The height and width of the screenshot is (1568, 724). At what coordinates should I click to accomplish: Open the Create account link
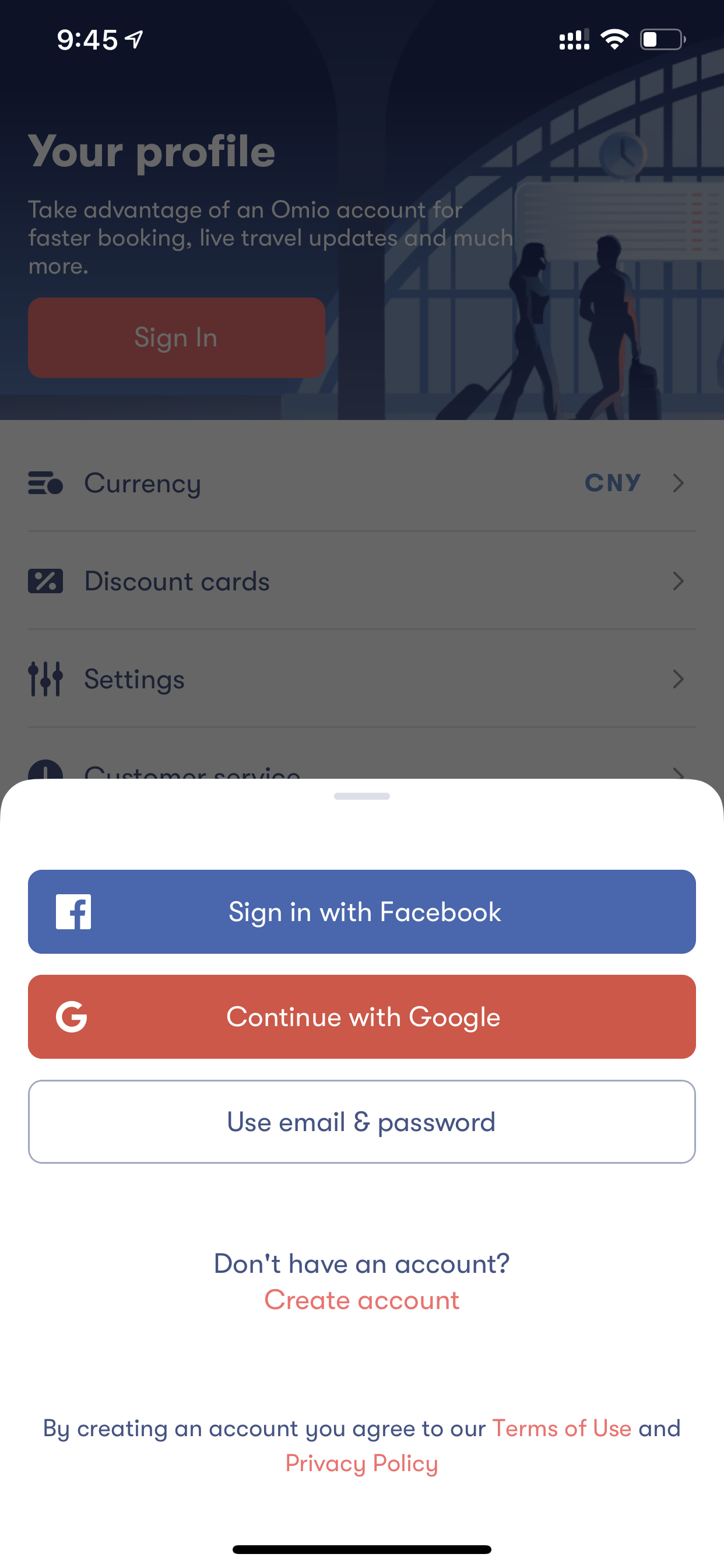(x=362, y=1300)
